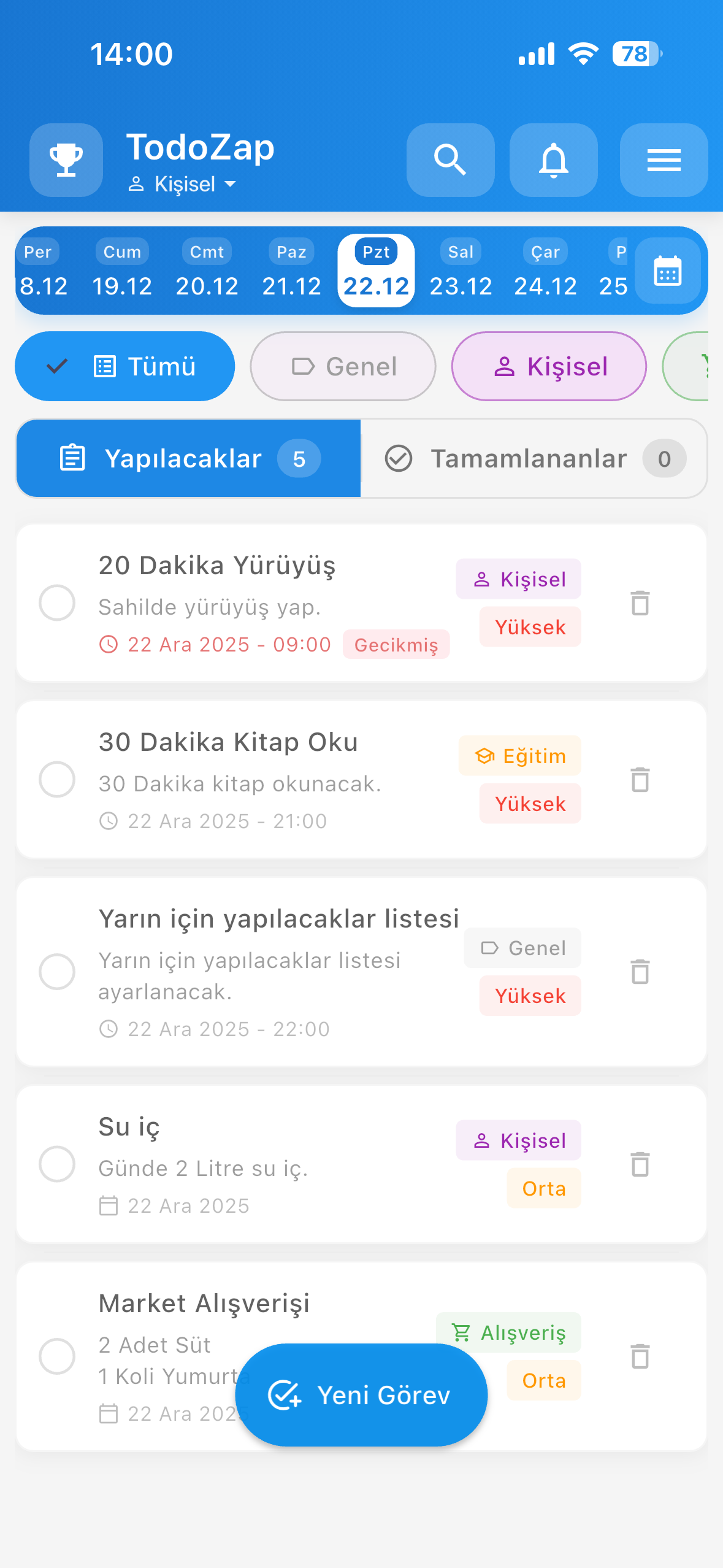Switch to the Tamamlananlar tab
The image size is (723, 1568).
pyautogui.click(x=535, y=458)
